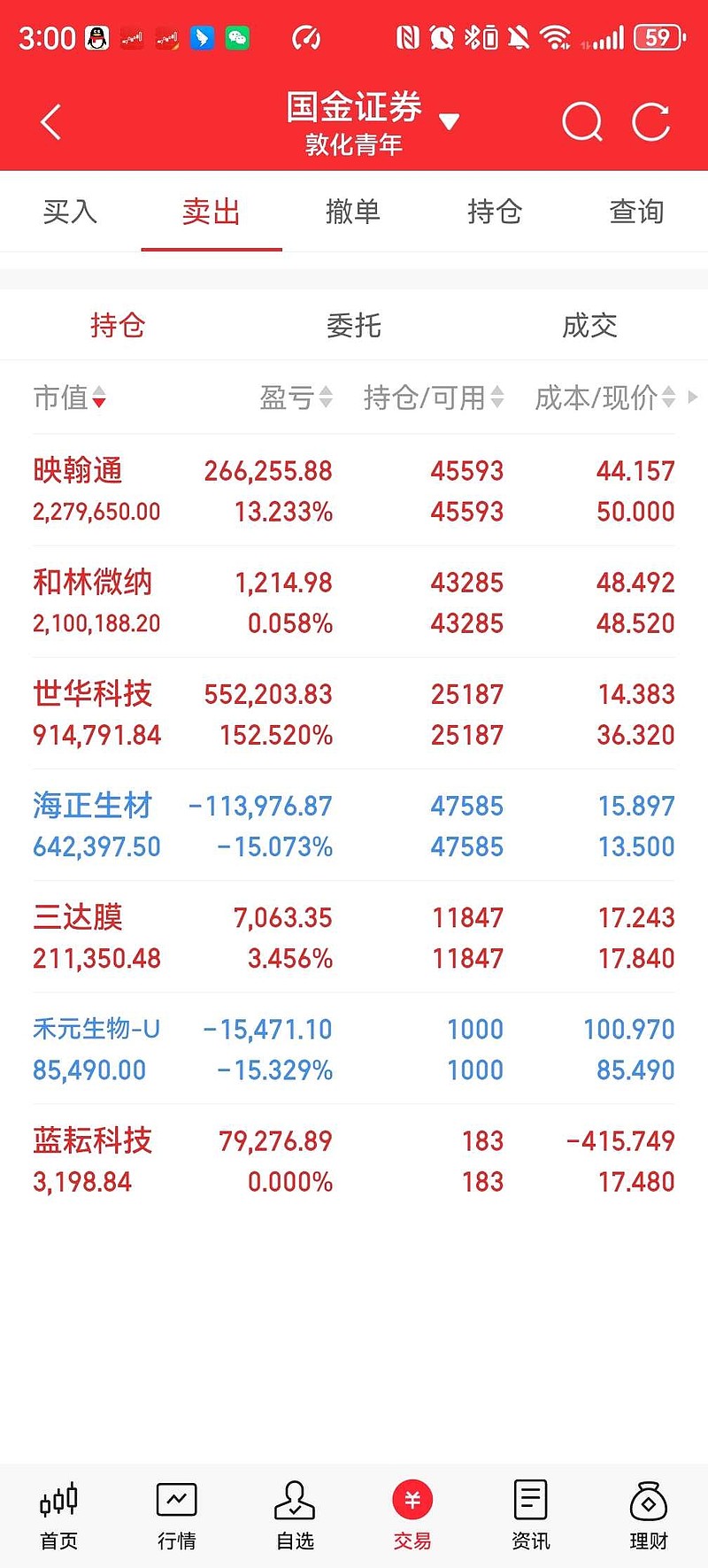
Task: Open the account switcher arrow beside 国金证券
Action: tap(450, 120)
